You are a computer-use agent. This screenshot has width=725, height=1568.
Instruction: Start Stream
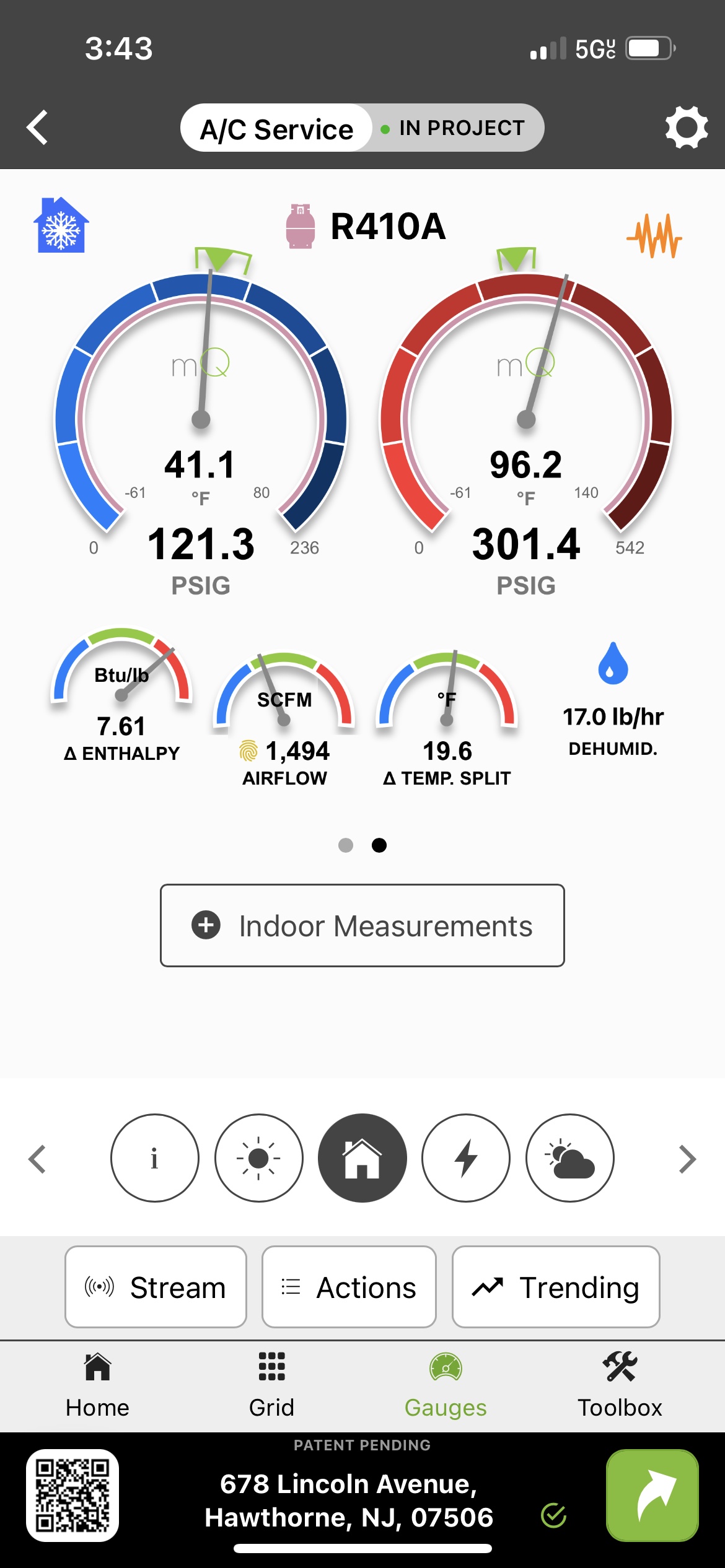coord(156,1287)
